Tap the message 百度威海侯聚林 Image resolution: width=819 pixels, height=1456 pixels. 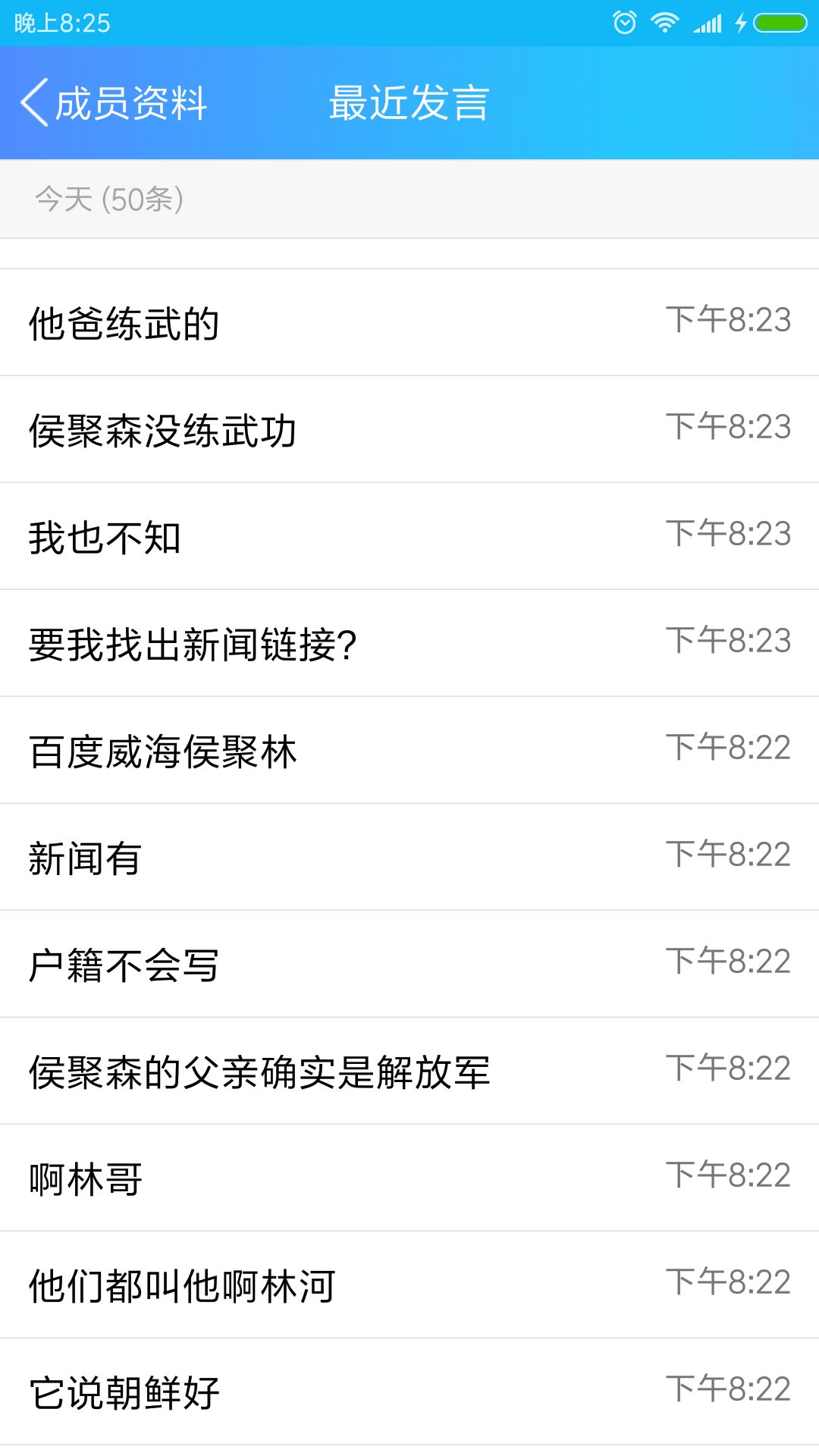(409, 750)
